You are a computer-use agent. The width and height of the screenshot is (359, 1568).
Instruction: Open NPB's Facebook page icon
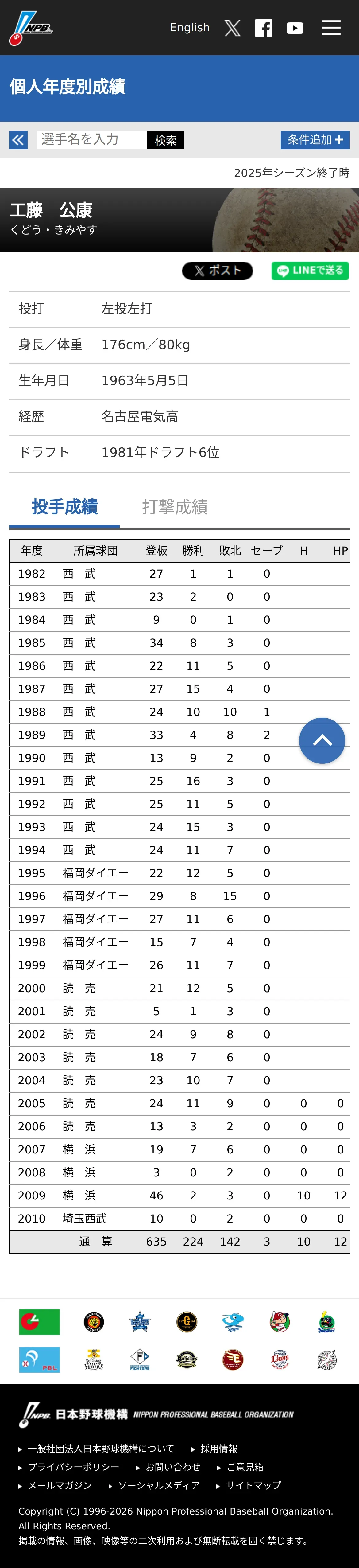[x=264, y=28]
